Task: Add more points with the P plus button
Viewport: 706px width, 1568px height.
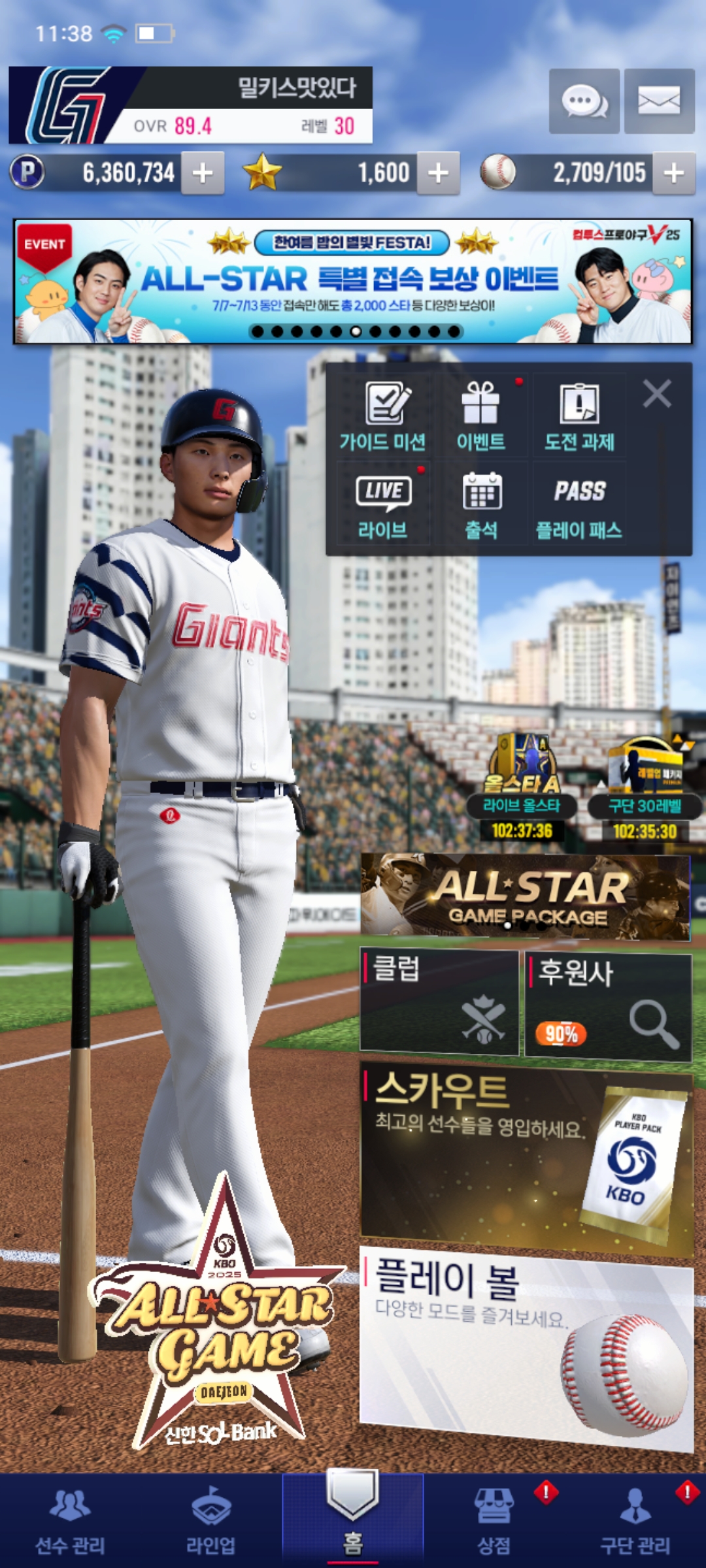Action: click(x=203, y=173)
